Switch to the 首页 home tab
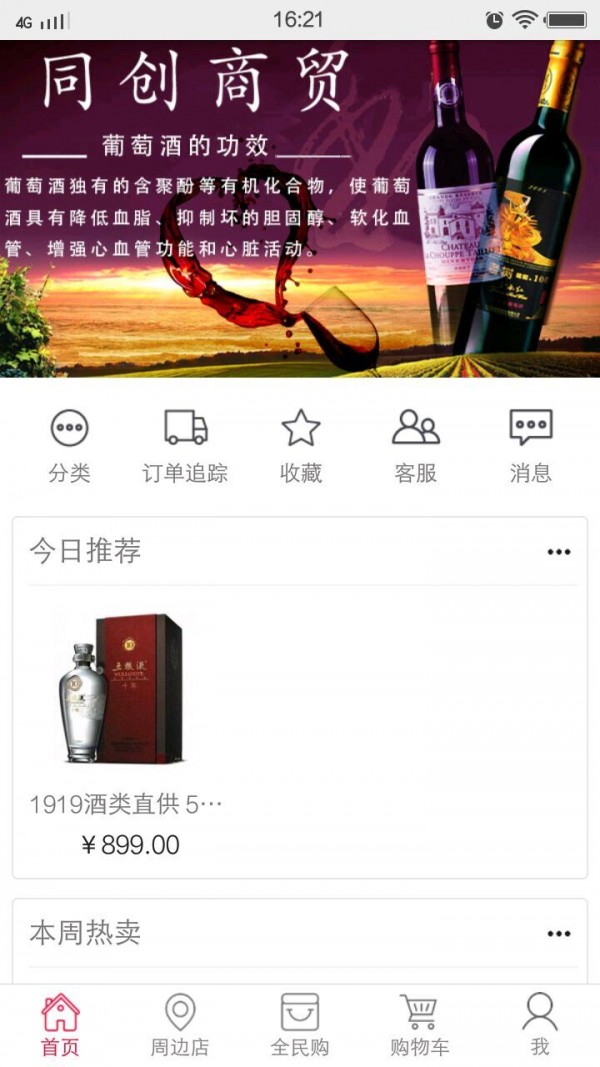The image size is (600, 1067). pos(60,1025)
